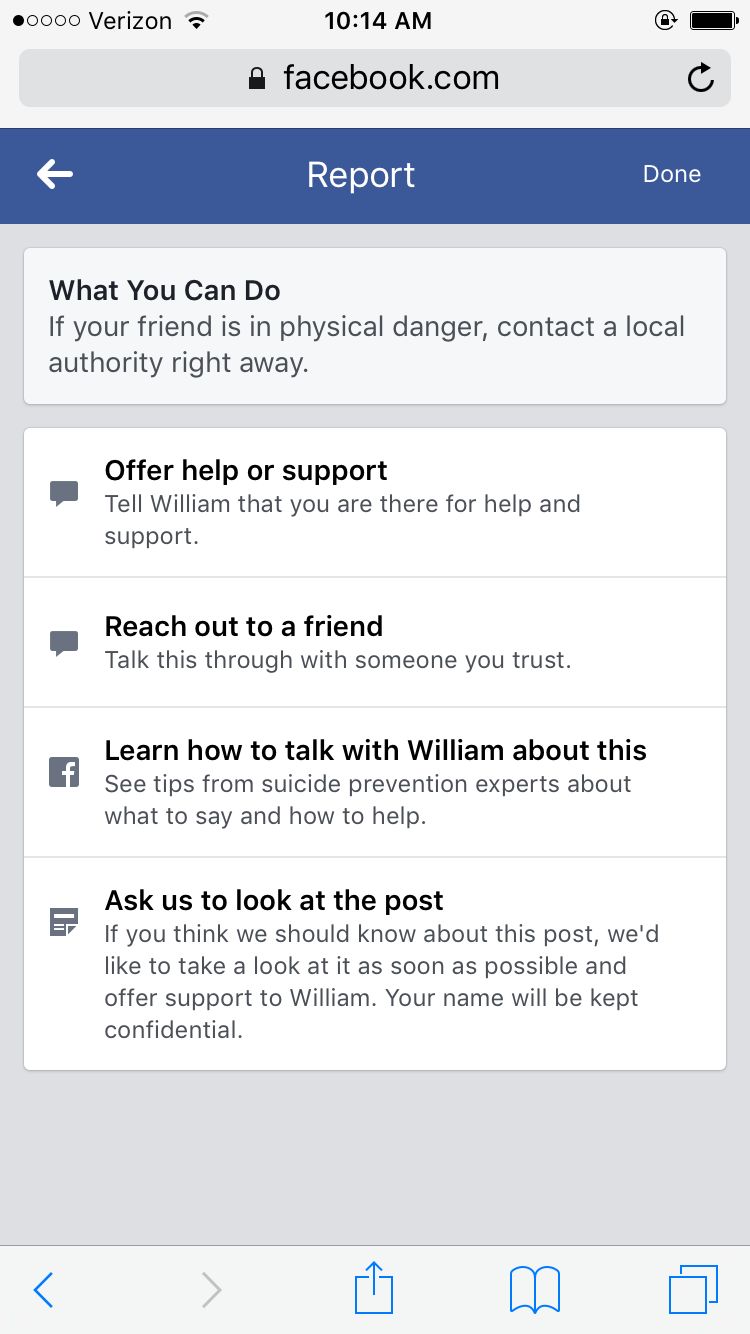Select Ask us to look at the post
The height and width of the screenshot is (1334, 750).
point(374,963)
